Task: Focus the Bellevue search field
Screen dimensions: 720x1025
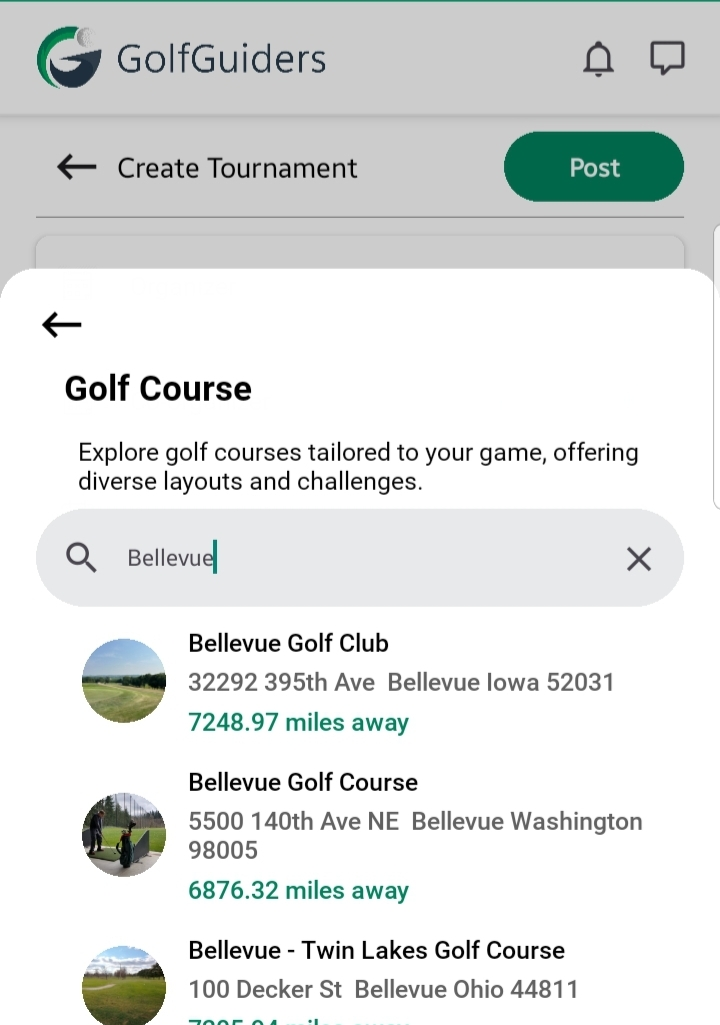Action: 360,558
